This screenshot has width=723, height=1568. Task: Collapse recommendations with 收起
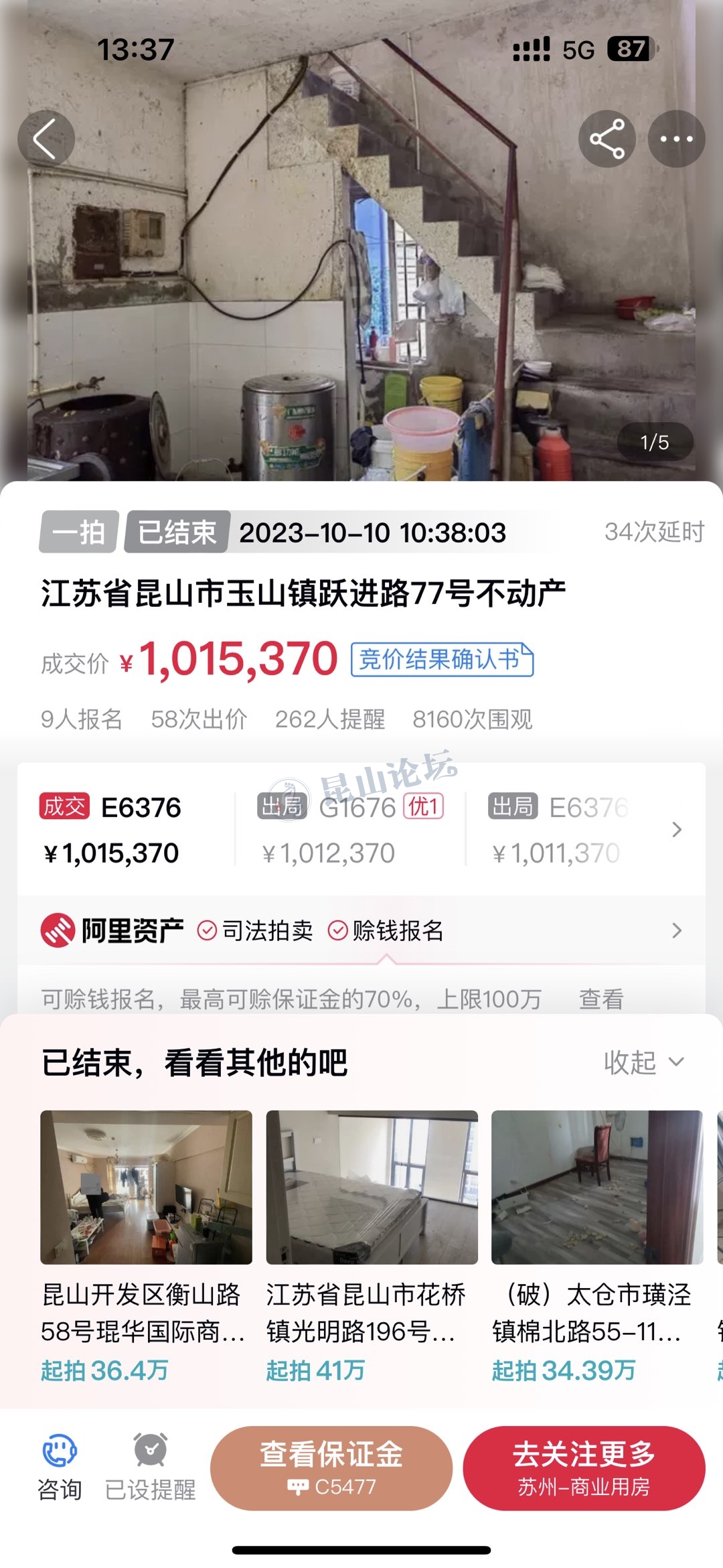[643, 1063]
